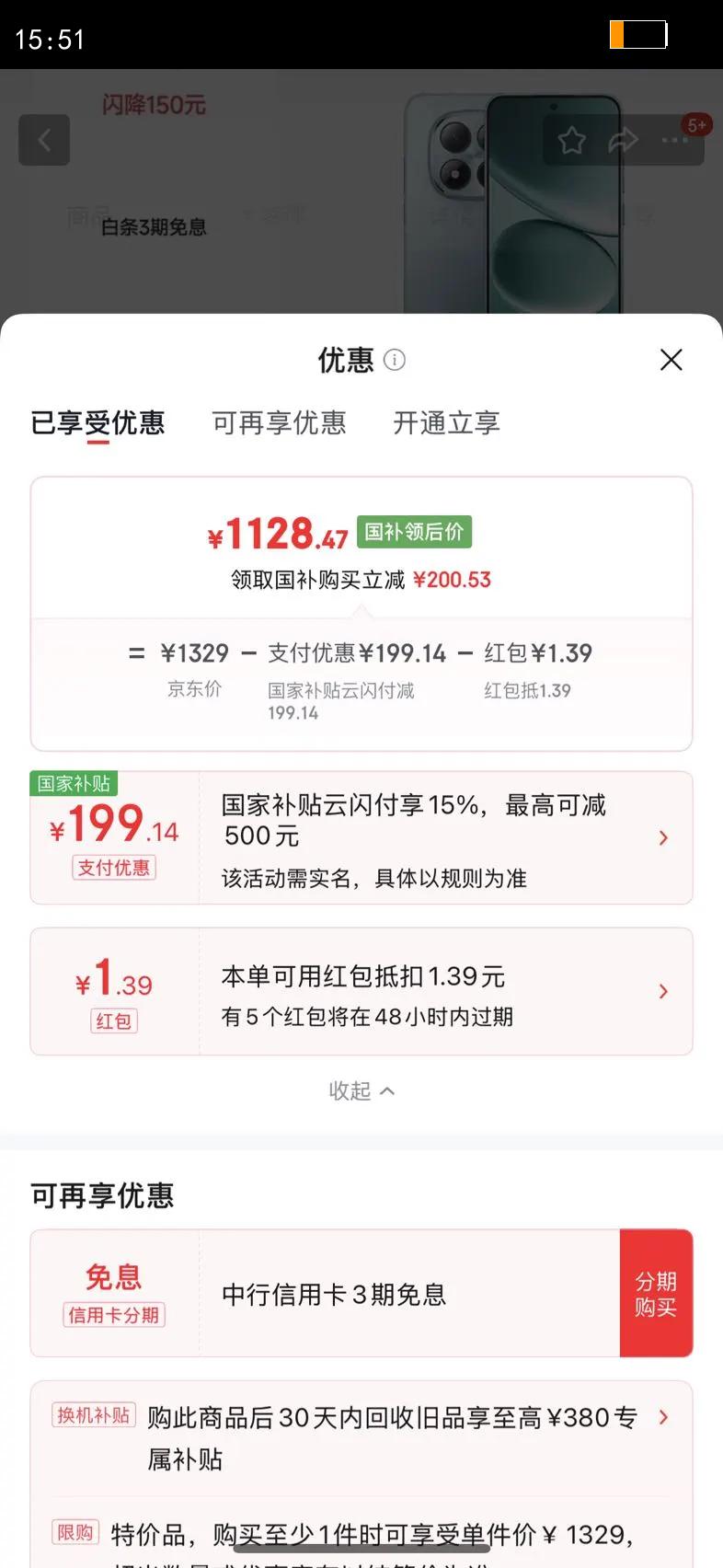Favorite this product using the star icon
This screenshot has height=1568, width=723.
[571, 140]
